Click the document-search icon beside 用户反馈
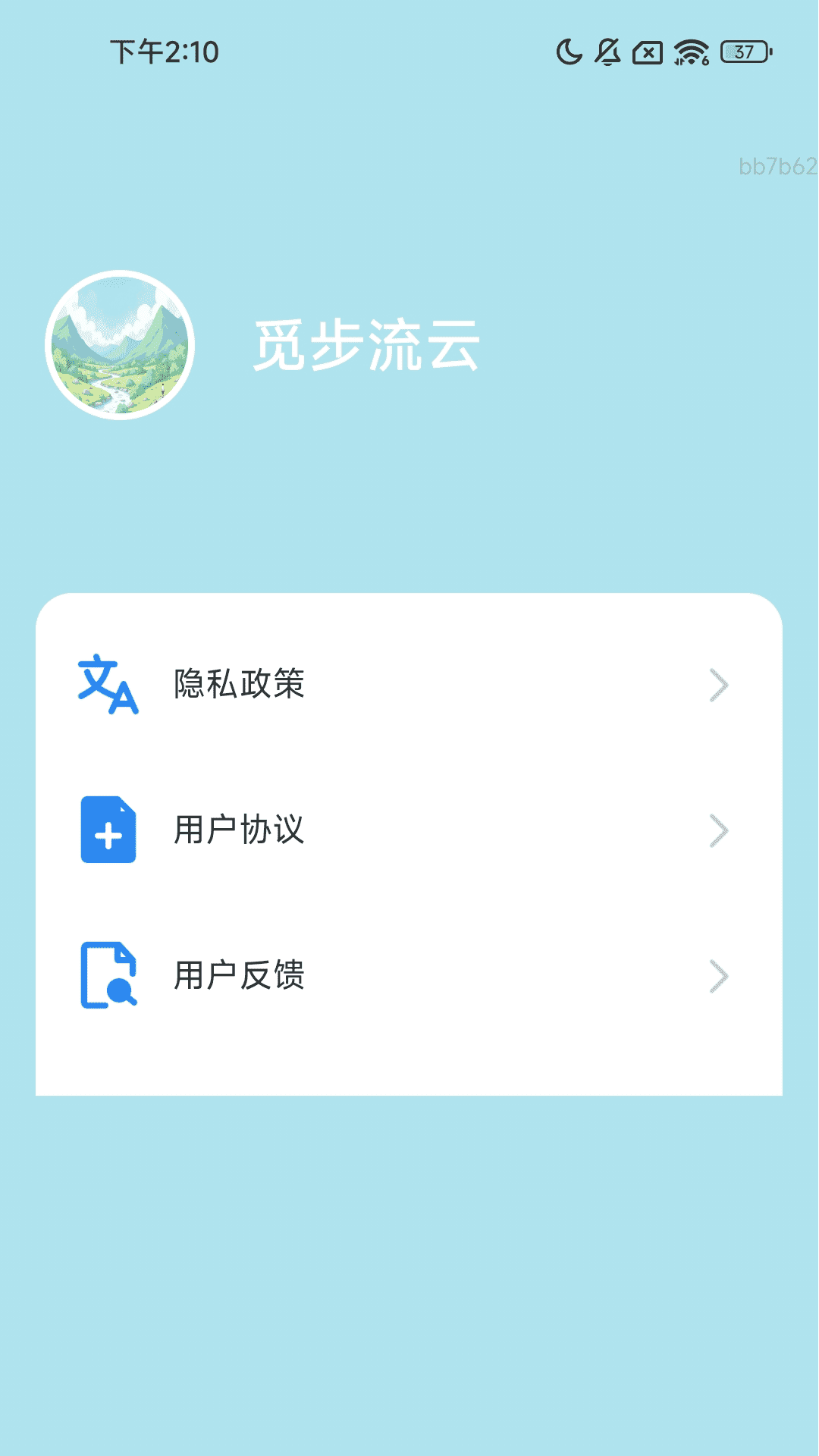This screenshot has width=819, height=1456. click(108, 977)
